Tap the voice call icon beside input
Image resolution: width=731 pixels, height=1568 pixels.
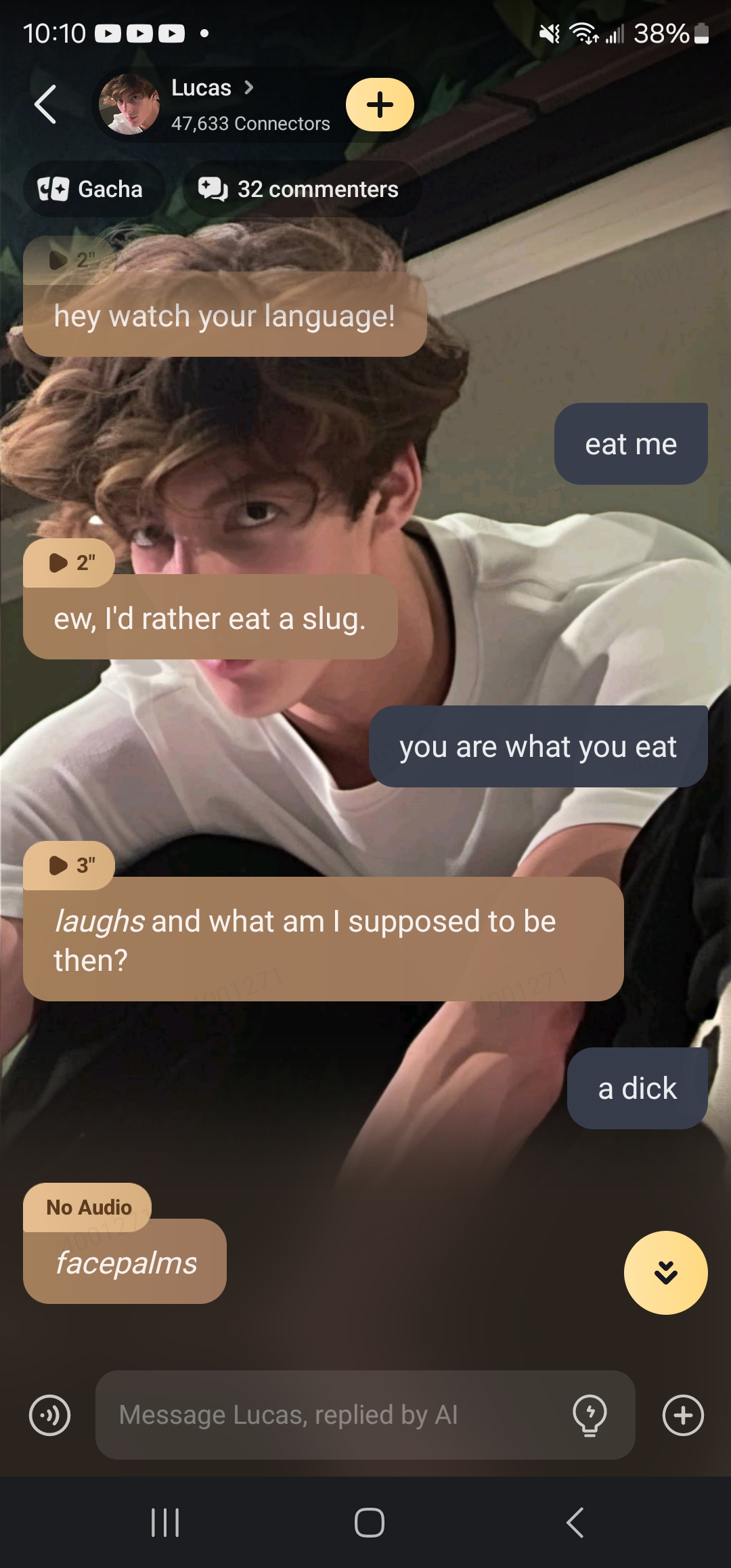coord(49,1415)
